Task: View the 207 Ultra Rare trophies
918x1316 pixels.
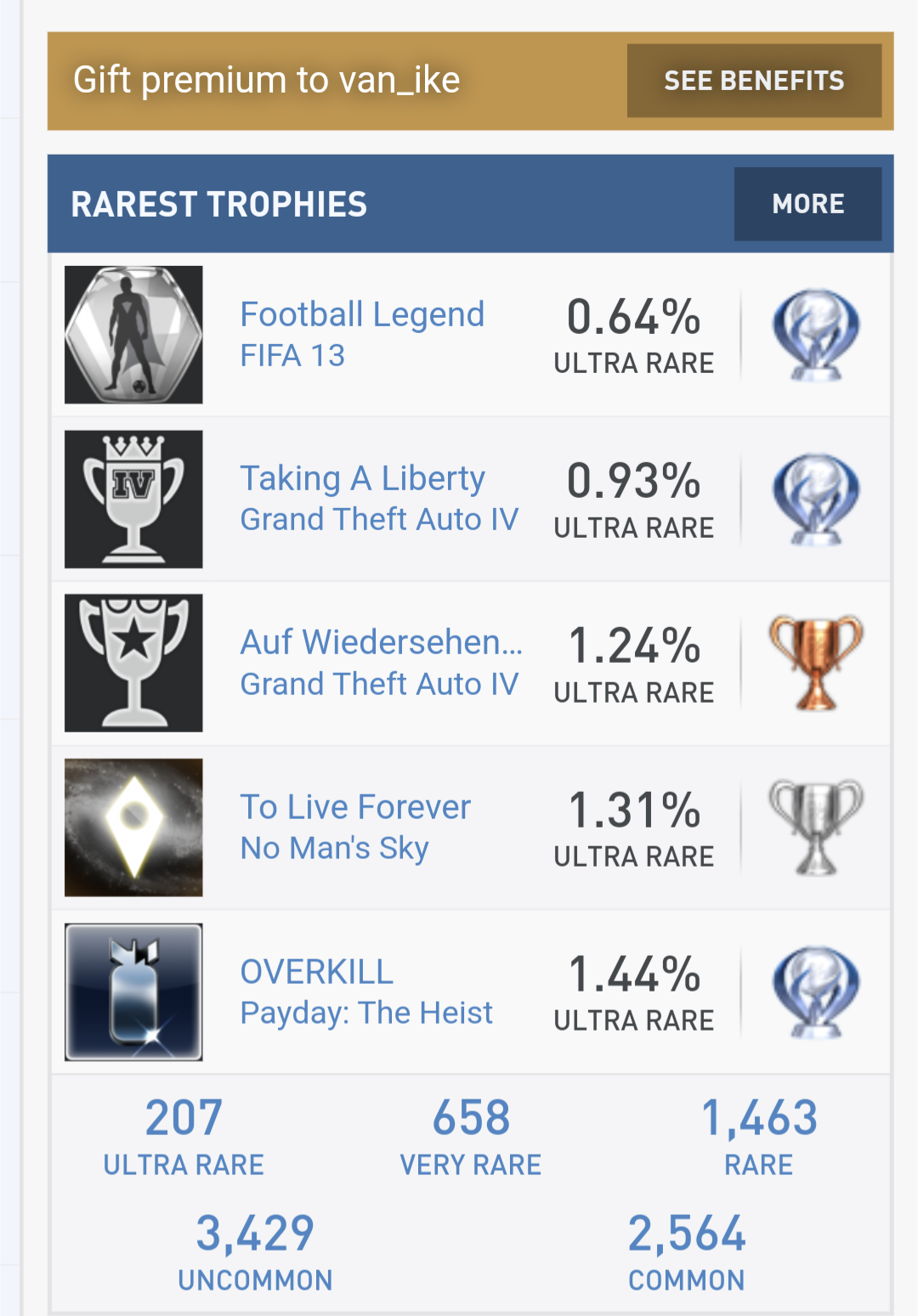Action: [x=184, y=1136]
